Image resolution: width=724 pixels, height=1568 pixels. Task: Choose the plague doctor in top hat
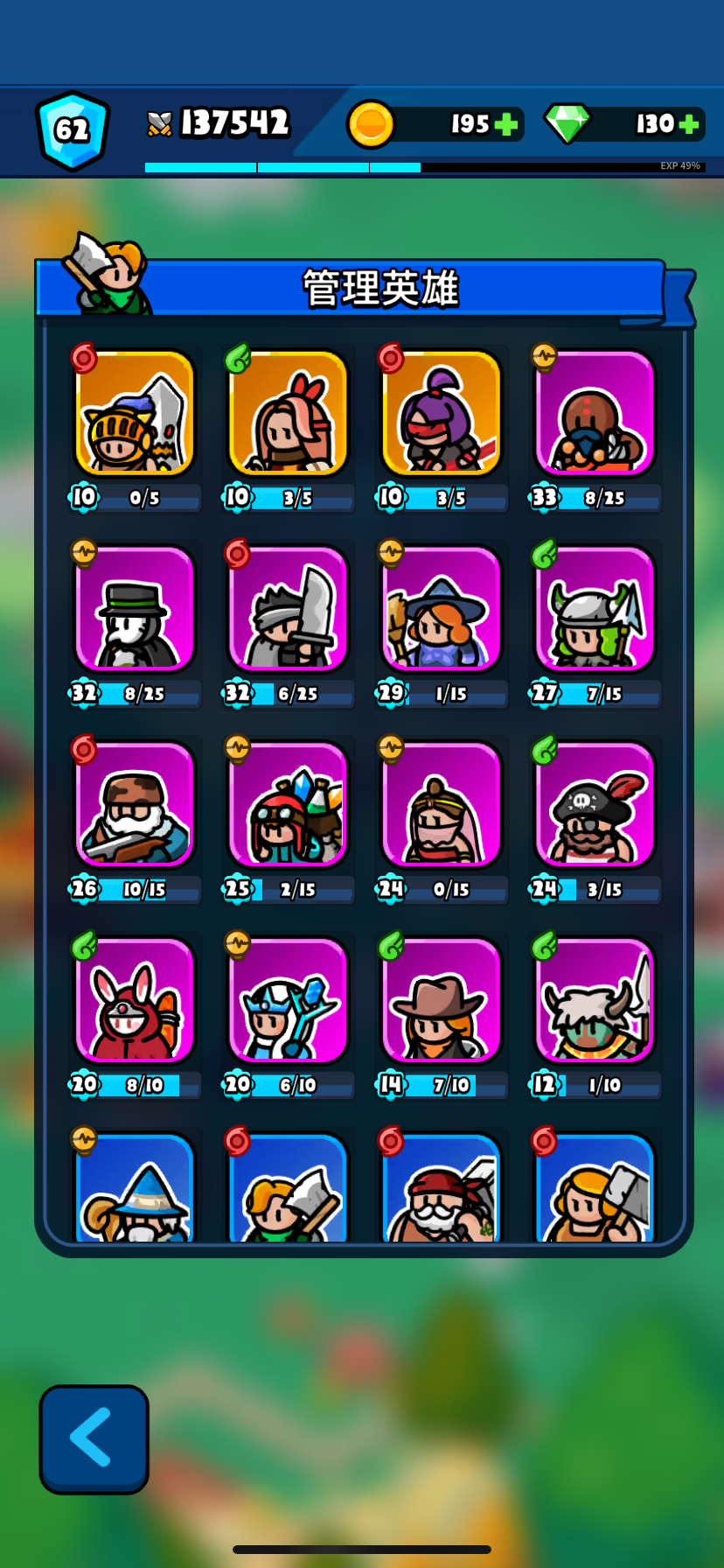pos(134,609)
